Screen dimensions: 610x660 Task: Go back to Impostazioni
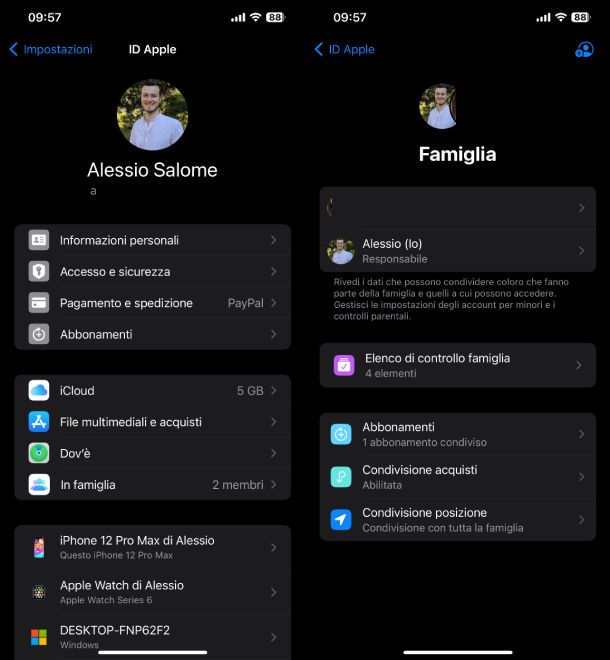coord(50,49)
